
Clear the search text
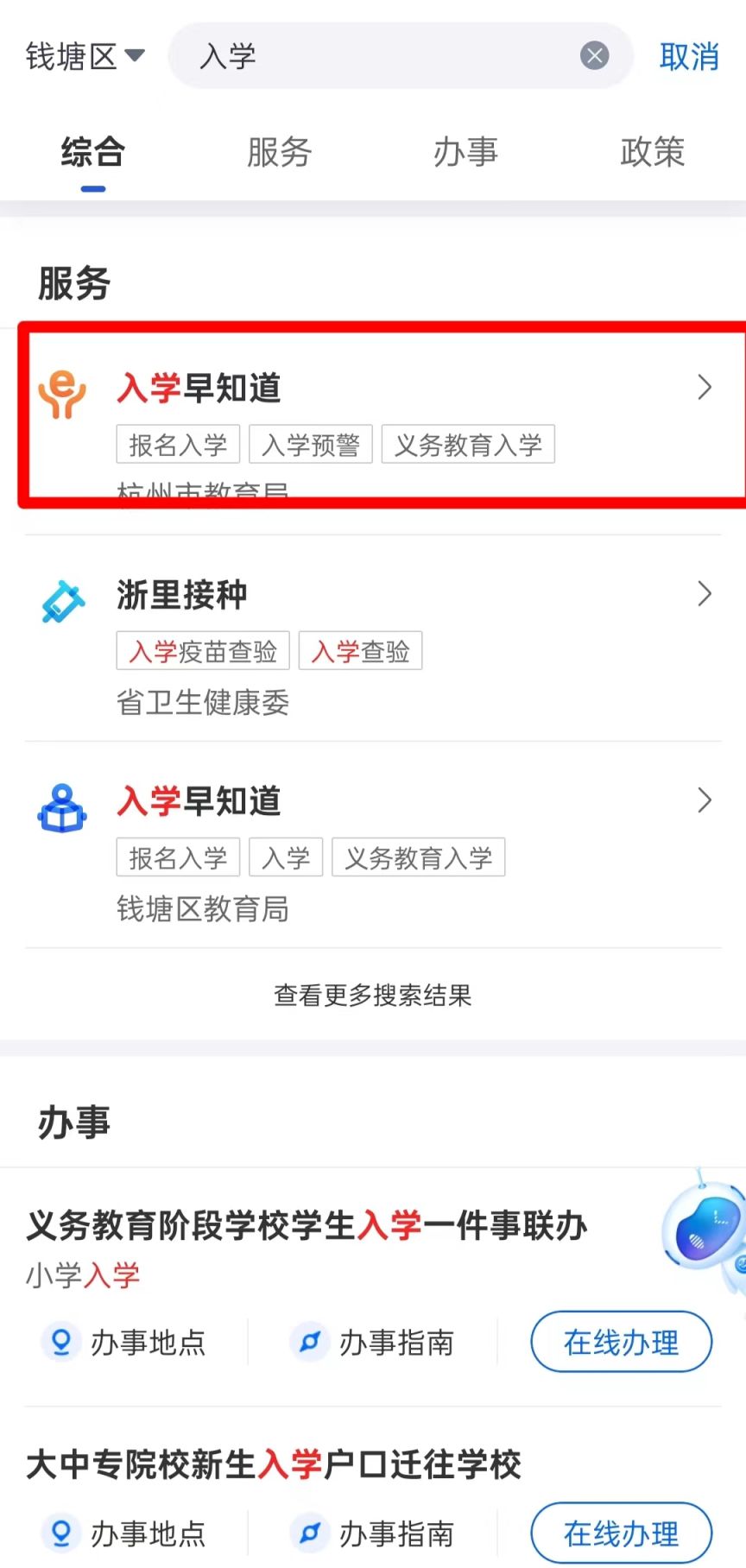tap(594, 56)
